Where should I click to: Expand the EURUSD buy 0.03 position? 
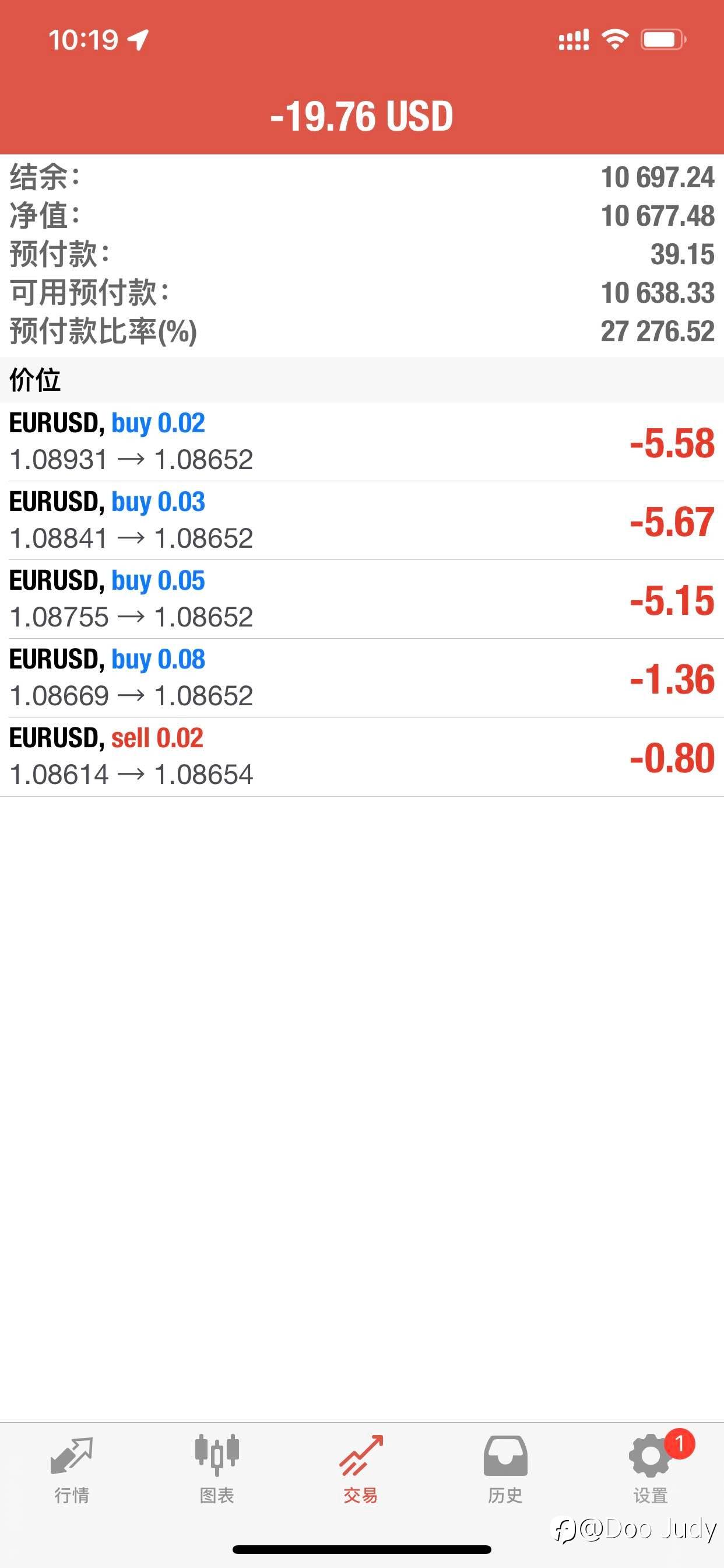coord(361,520)
